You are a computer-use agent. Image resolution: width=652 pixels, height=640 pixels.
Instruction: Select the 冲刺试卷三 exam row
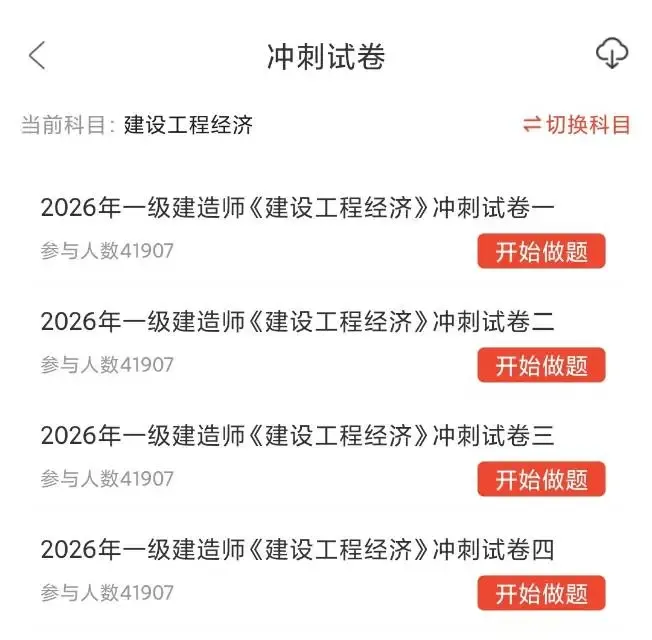point(297,436)
